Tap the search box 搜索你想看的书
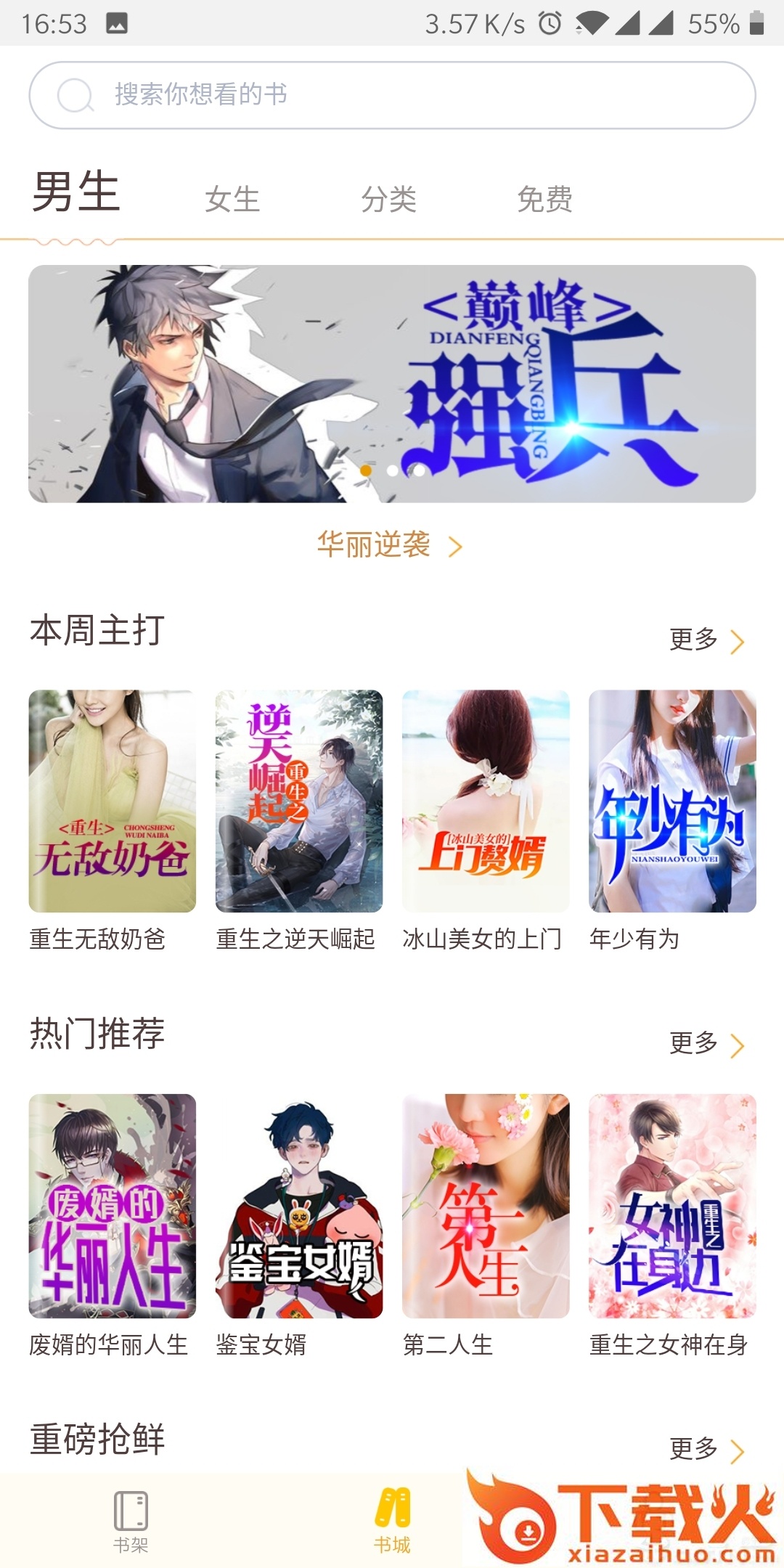Viewport: 784px width, 1568px height. 392,95
